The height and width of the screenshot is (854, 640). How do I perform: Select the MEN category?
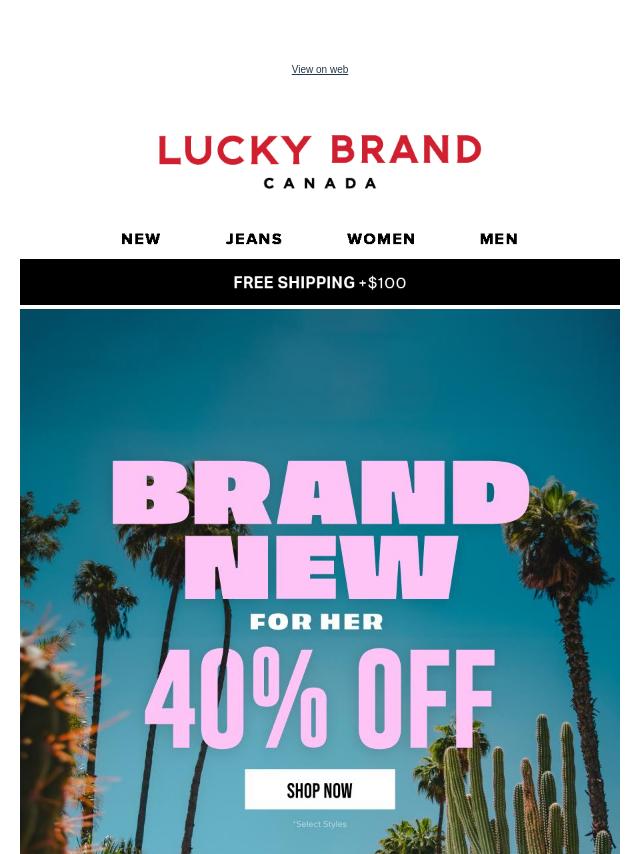(x=498, y=239)
